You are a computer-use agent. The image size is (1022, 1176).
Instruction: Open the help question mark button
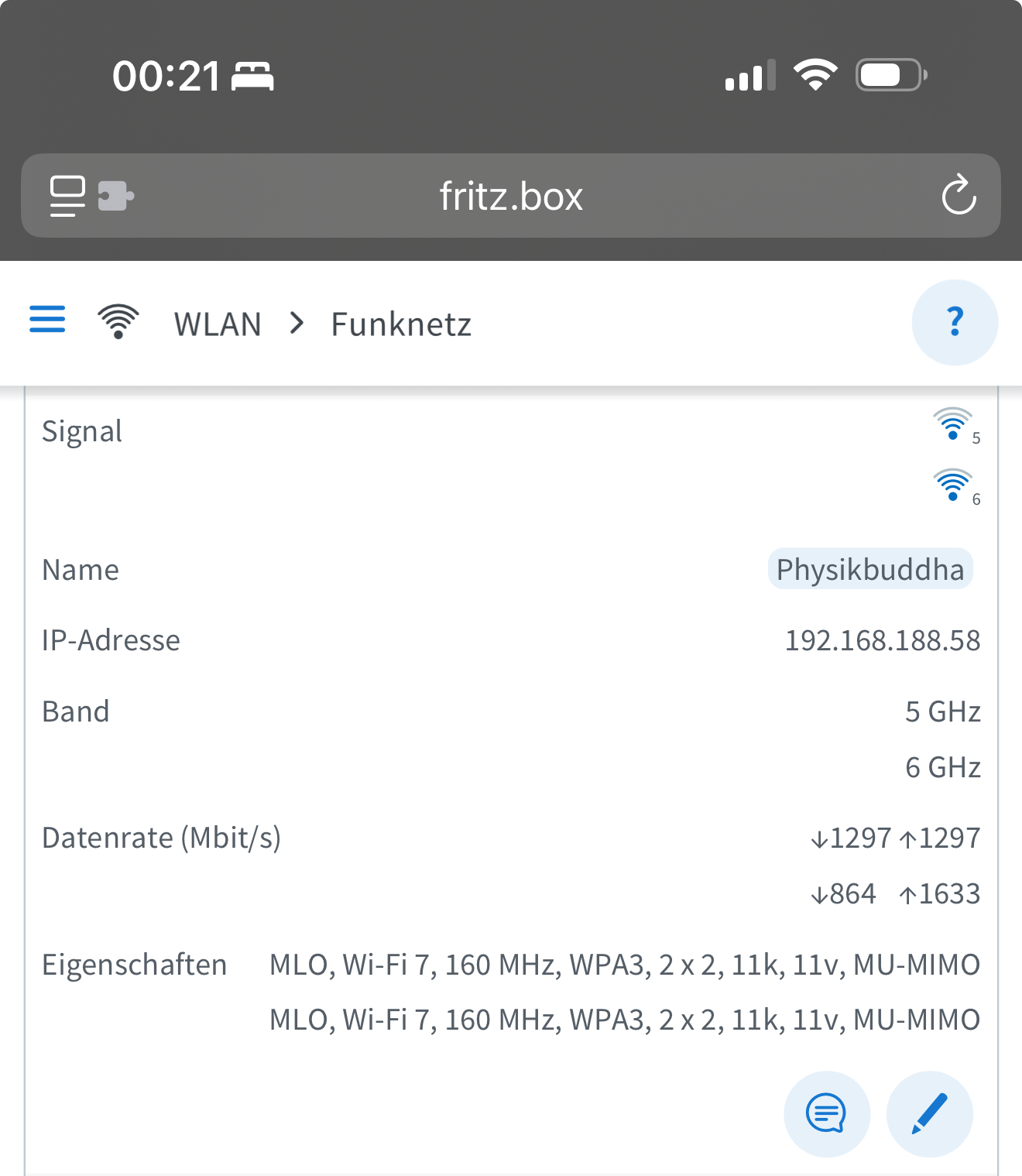click(955, 322)
